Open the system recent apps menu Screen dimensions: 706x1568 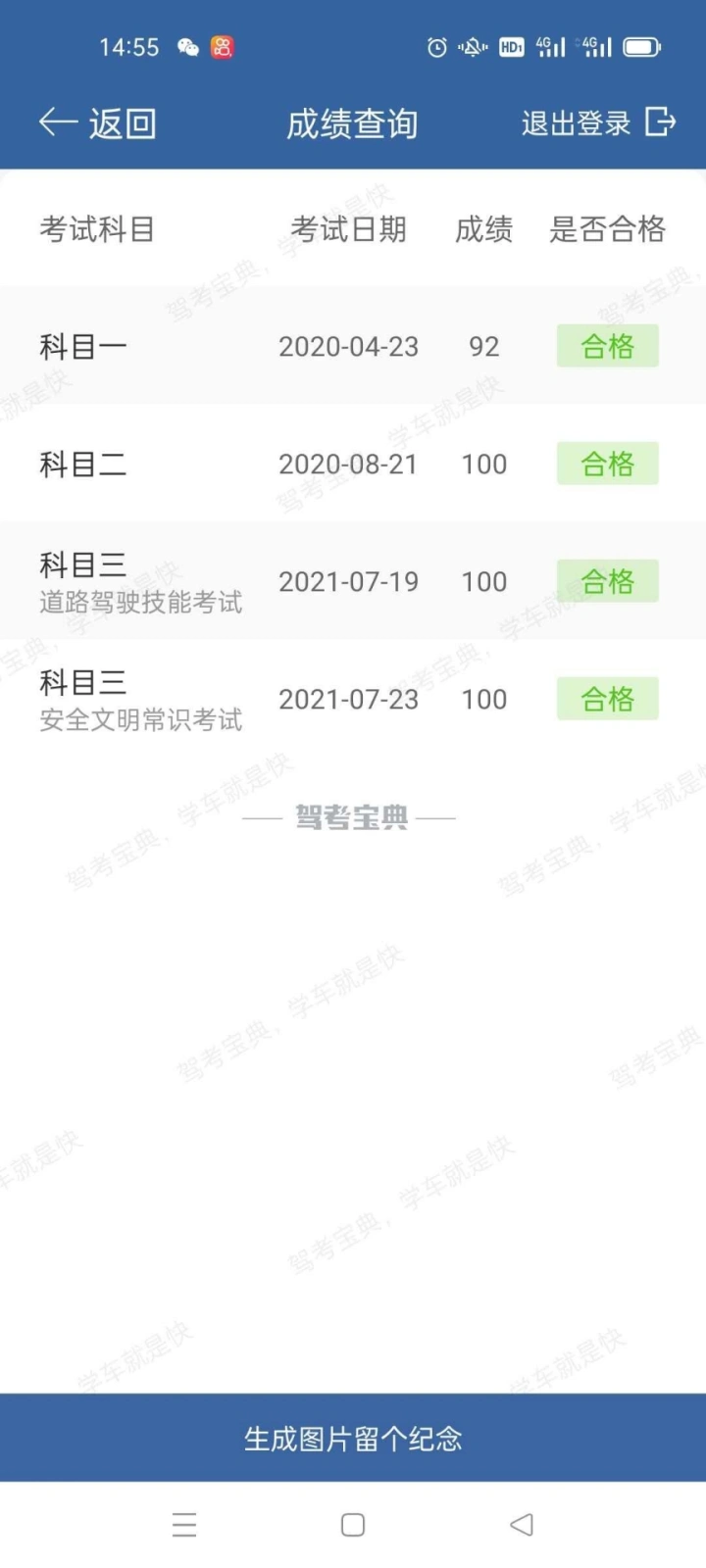tap(184, 1525)
